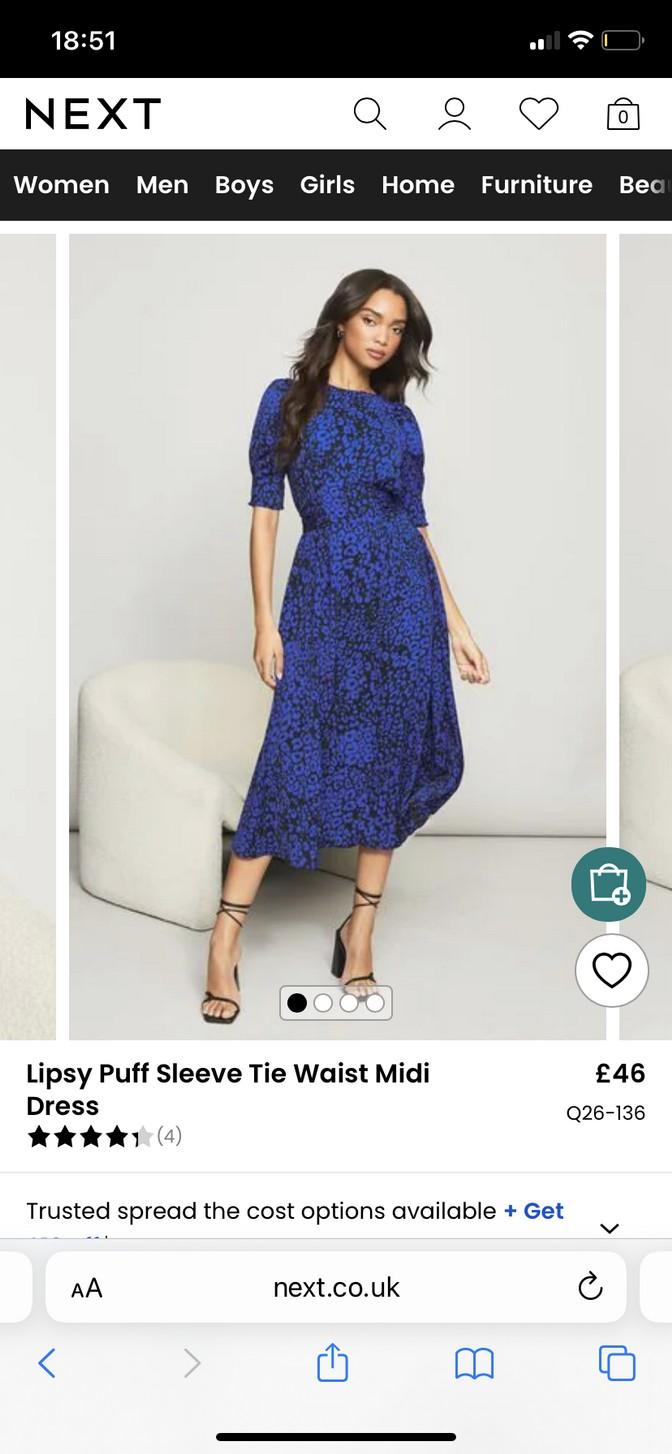This screenshot has height=1454, width=672.
Task: Browse the Boys category
Action: pyautogui.click(x=244, y=185)
